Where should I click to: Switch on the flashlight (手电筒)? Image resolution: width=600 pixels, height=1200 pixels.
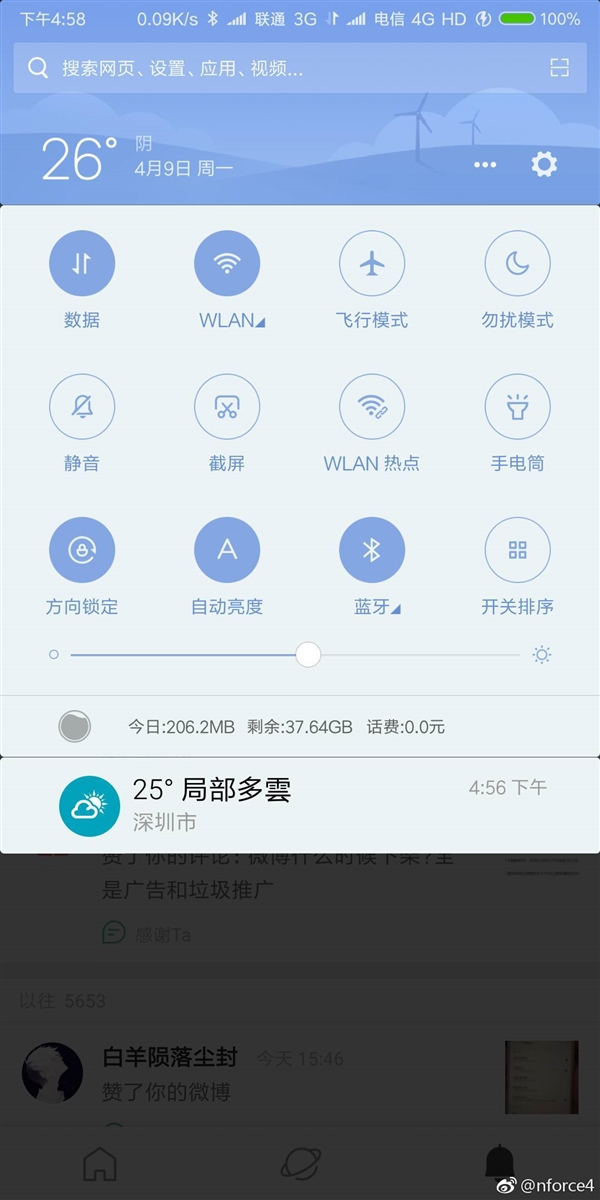pos(517,407)
